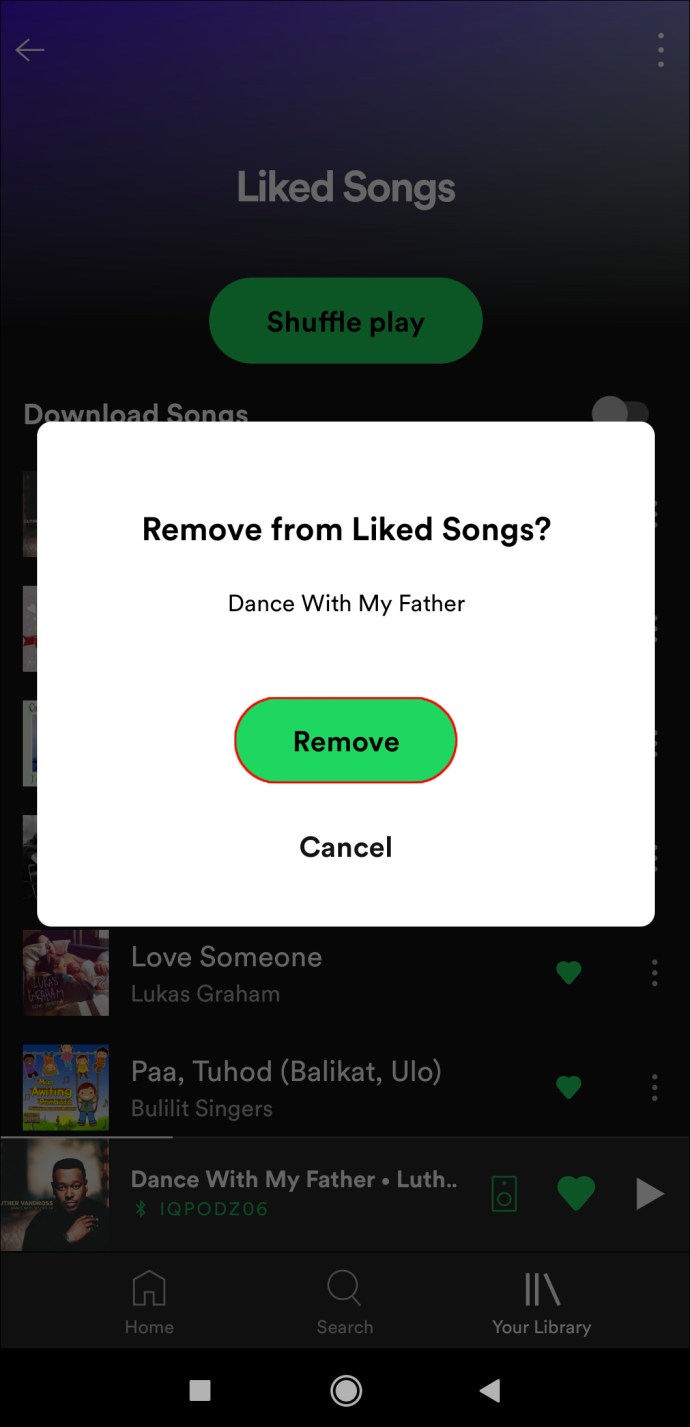Image resolution: width=690 pixels, height=1427 pixels.
Task: Switch to the Search tab
Action: [345, 1302]
